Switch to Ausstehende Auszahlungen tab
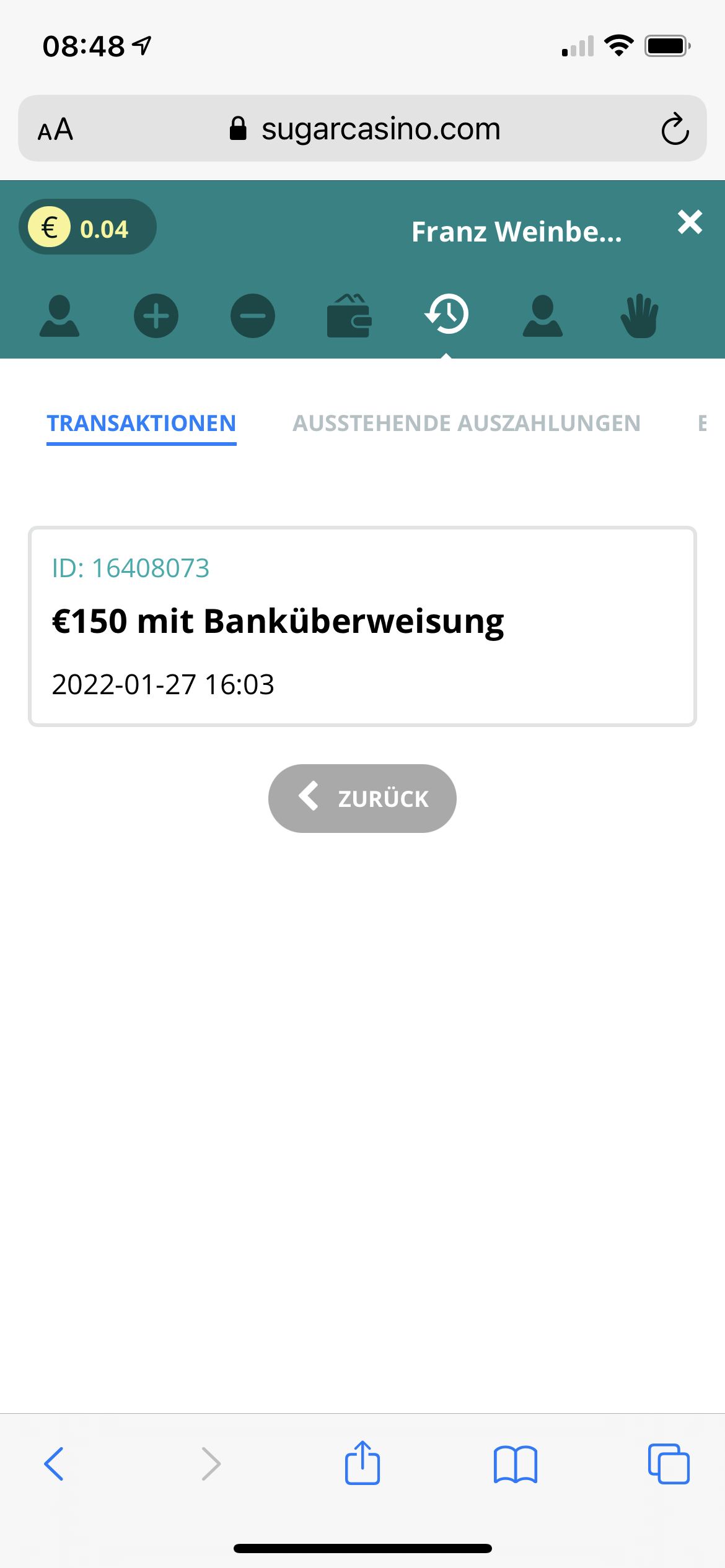Screen dimensions: 725x1568 tap(466, 424)
